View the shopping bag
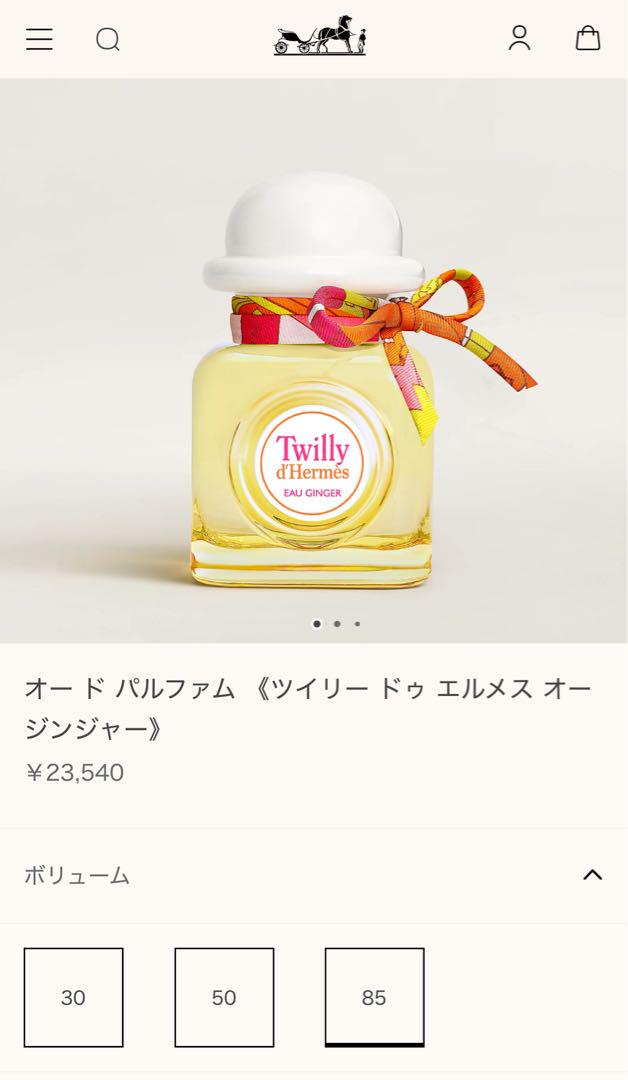The width and height of the screenshot is (628, 1080). tap(588, 39)
